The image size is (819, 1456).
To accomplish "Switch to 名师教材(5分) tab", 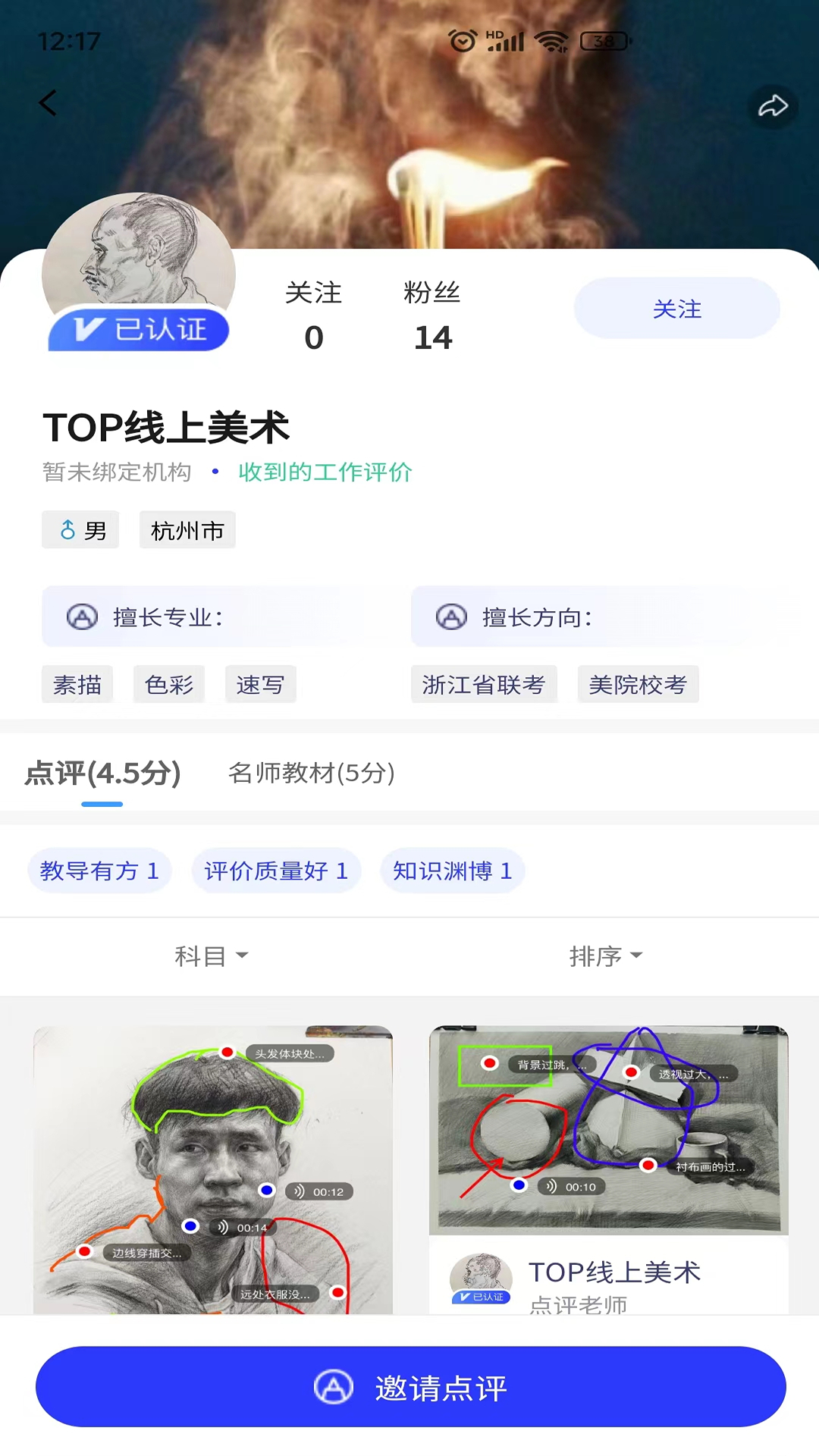I will click(312, 773).
